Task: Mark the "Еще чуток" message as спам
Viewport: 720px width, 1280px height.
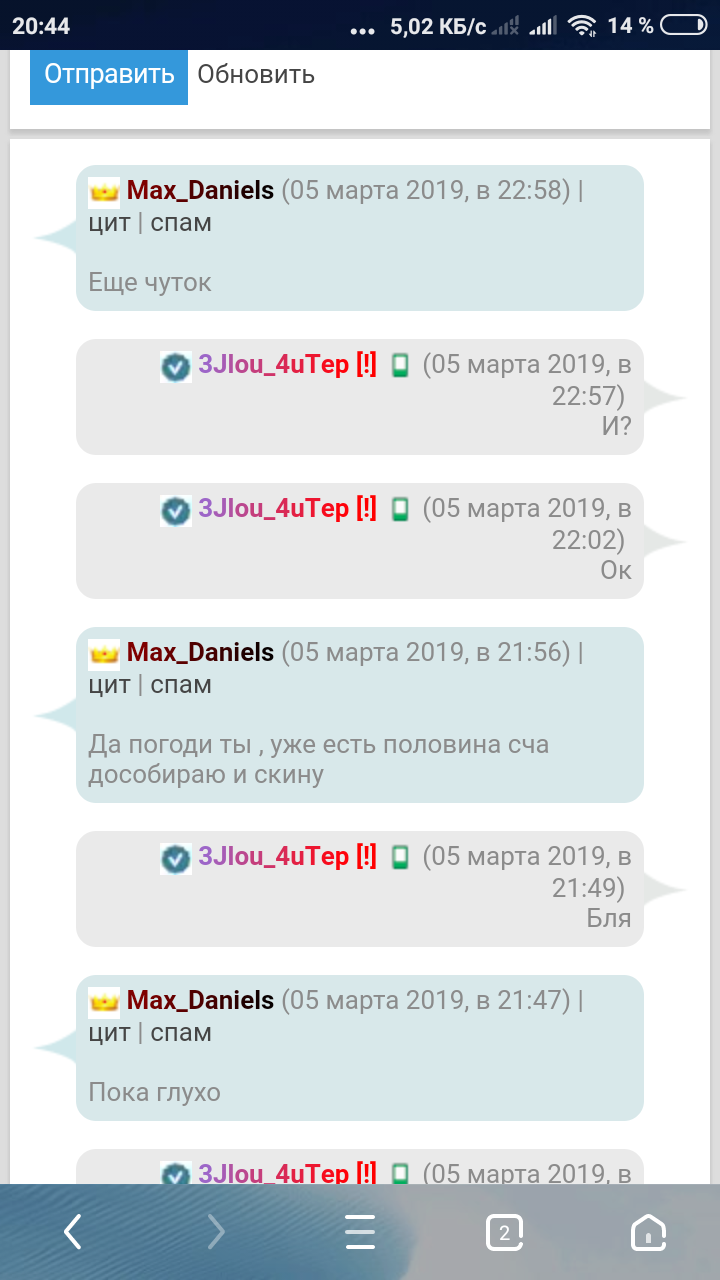Action: click(181, 223)
